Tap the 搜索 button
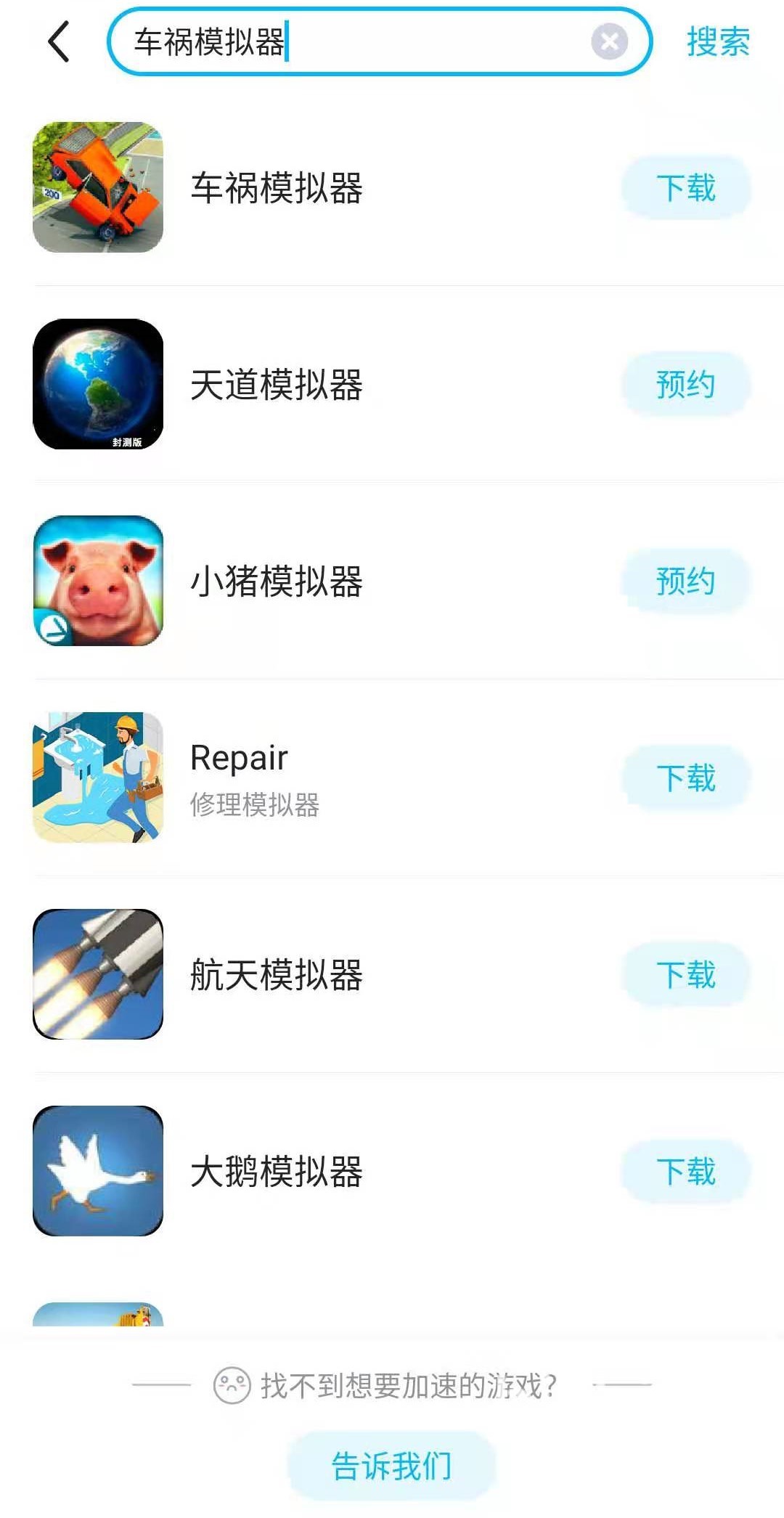 [718, 41]
